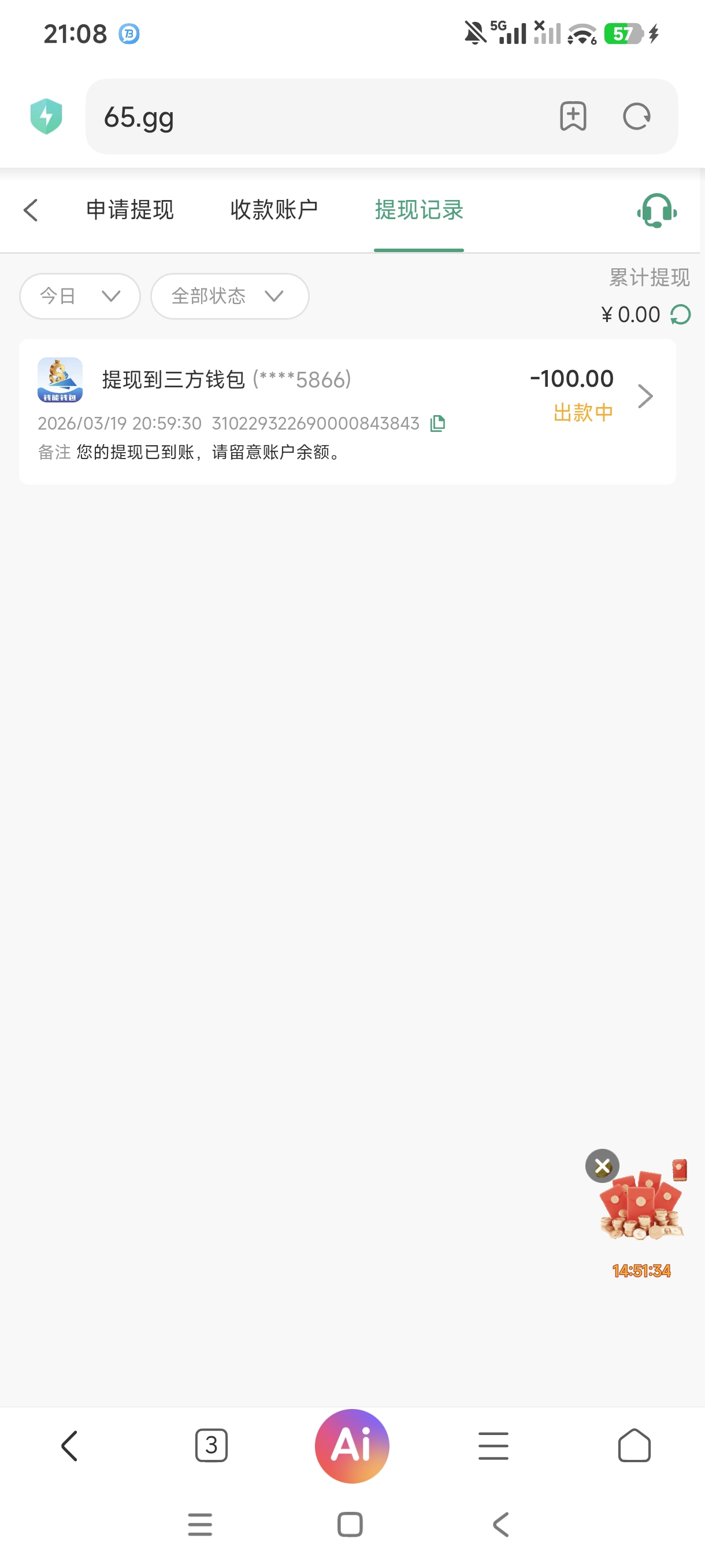Screen dimensions: 705x1568
Task: Tap the 65.gg address bar
Action: point(316,116)
